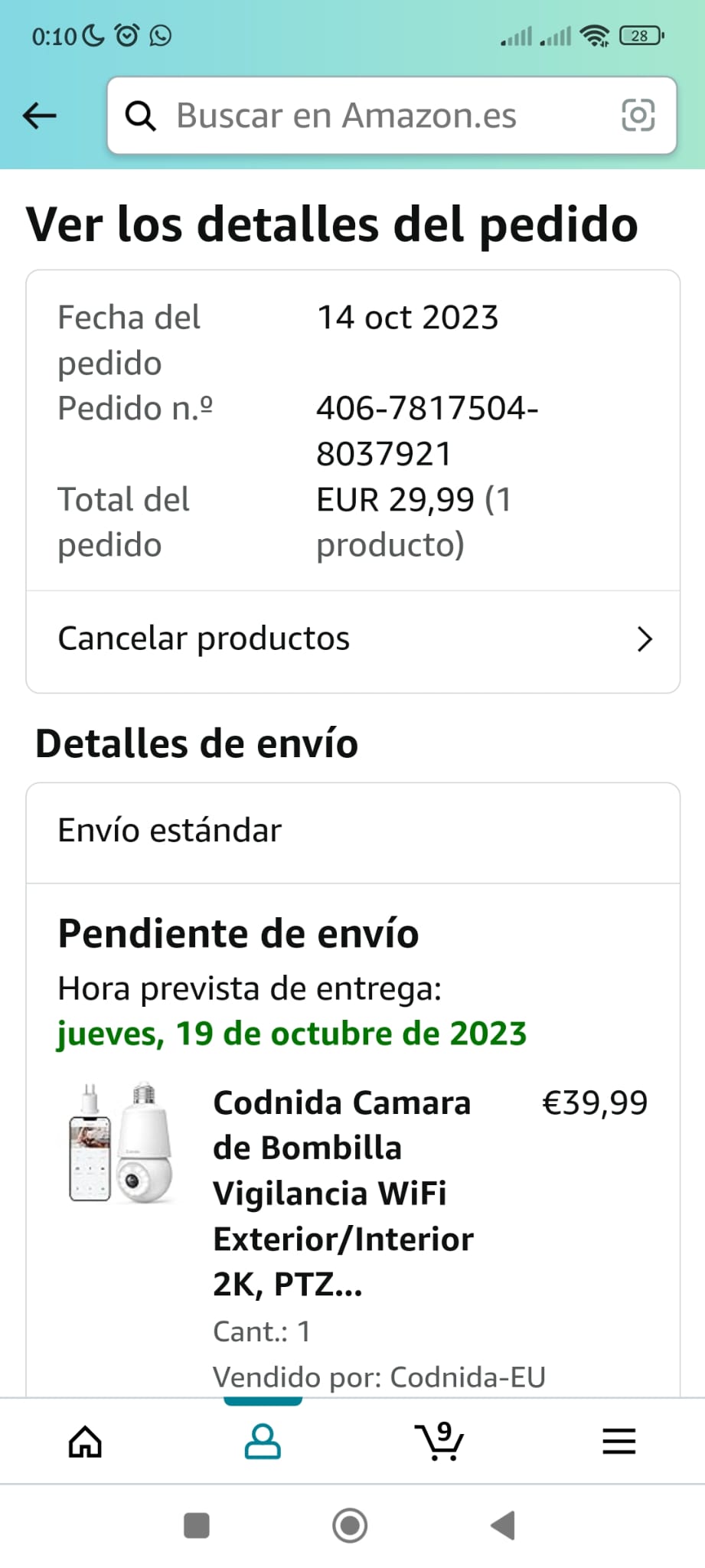Image resolution: width=705 pixels, height=1568 pixels.
Task: Switch to the Home tab
Action: pyautogui.click(x=85, y=1442)
